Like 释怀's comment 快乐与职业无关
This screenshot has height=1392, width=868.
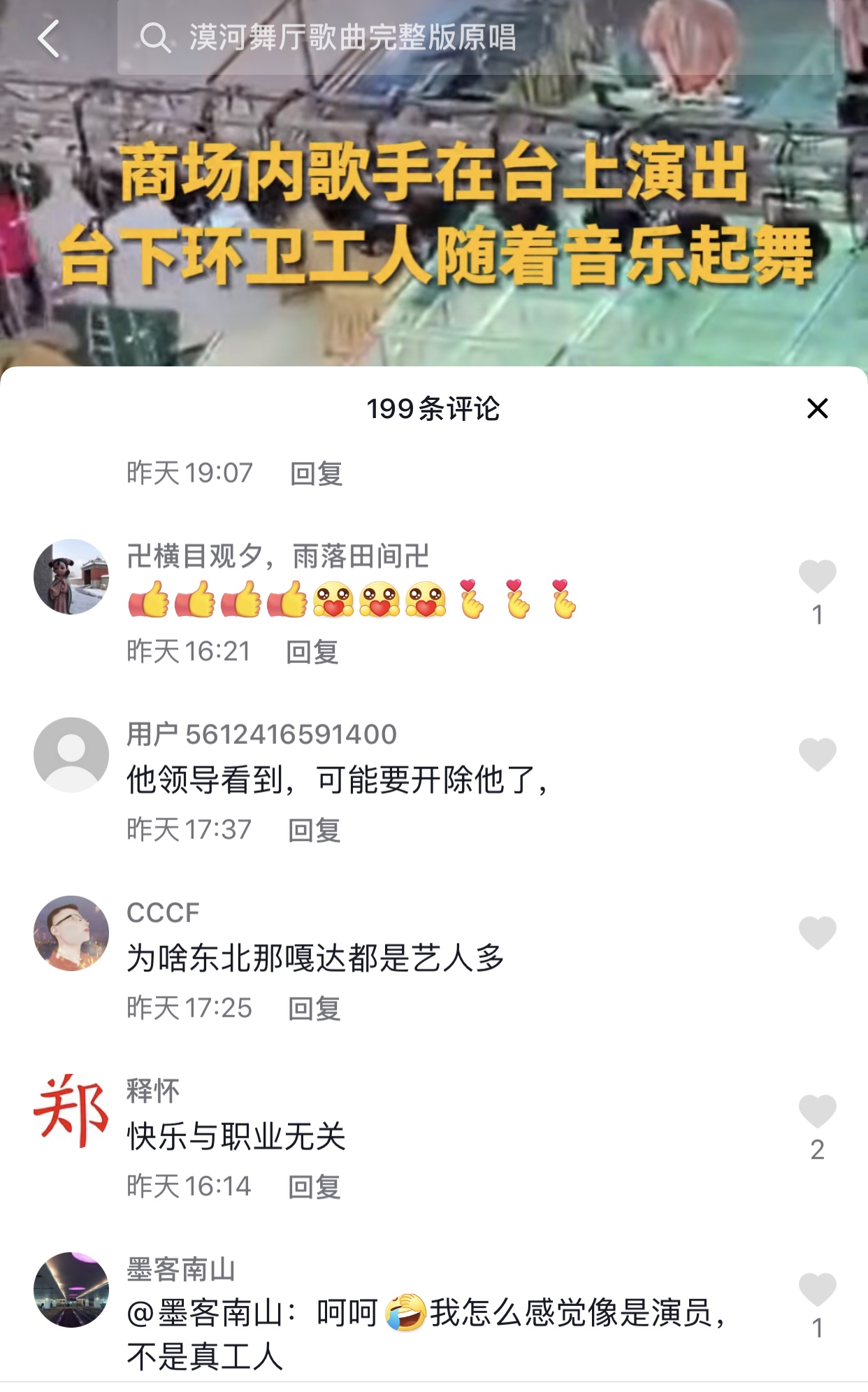(x=817, y=1112)
